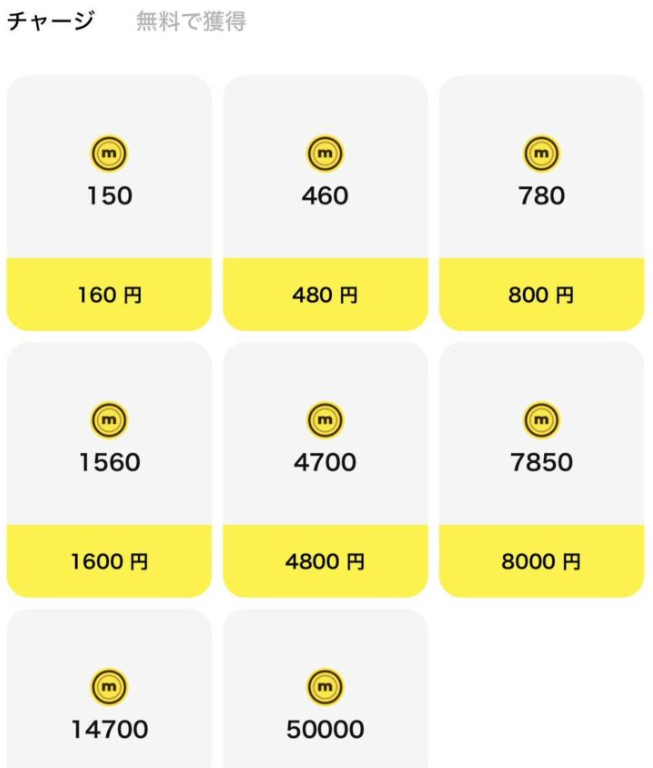653x768 pixels.
Task: Switch to the チャージ tab
Action: point(51,21)
